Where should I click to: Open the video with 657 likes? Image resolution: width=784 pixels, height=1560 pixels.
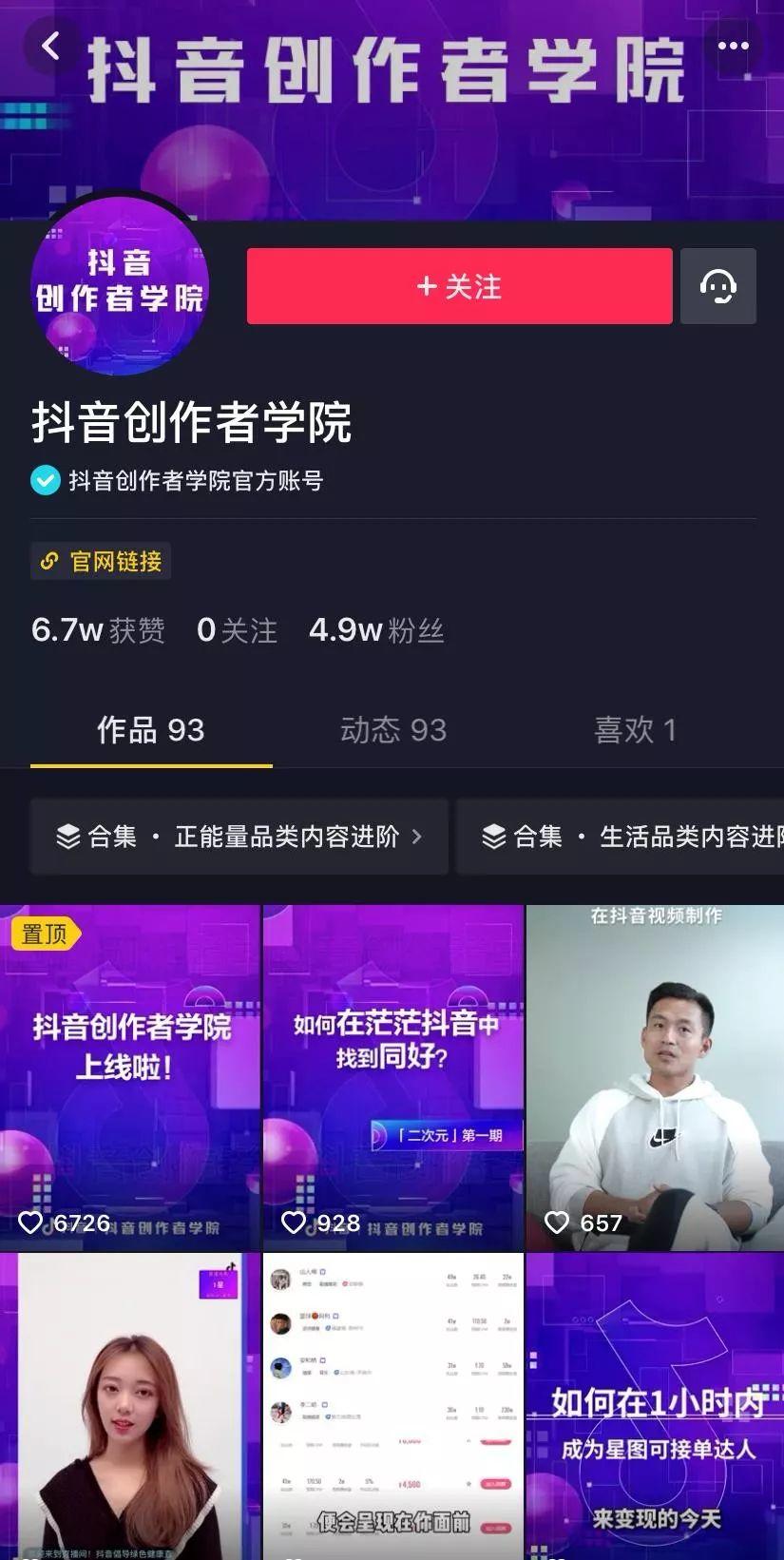point(655,1077)
